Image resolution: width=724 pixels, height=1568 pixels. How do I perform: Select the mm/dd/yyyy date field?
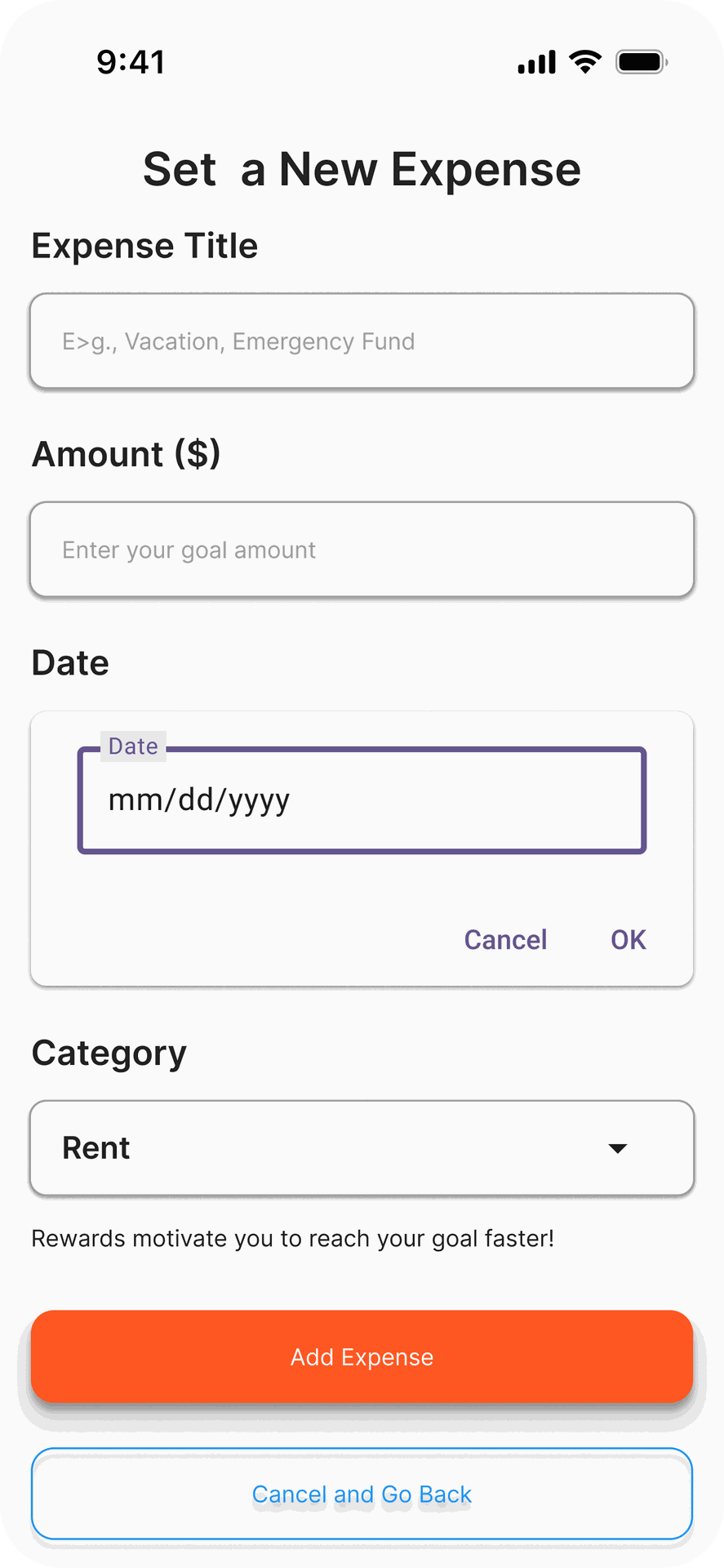(362, 800)
